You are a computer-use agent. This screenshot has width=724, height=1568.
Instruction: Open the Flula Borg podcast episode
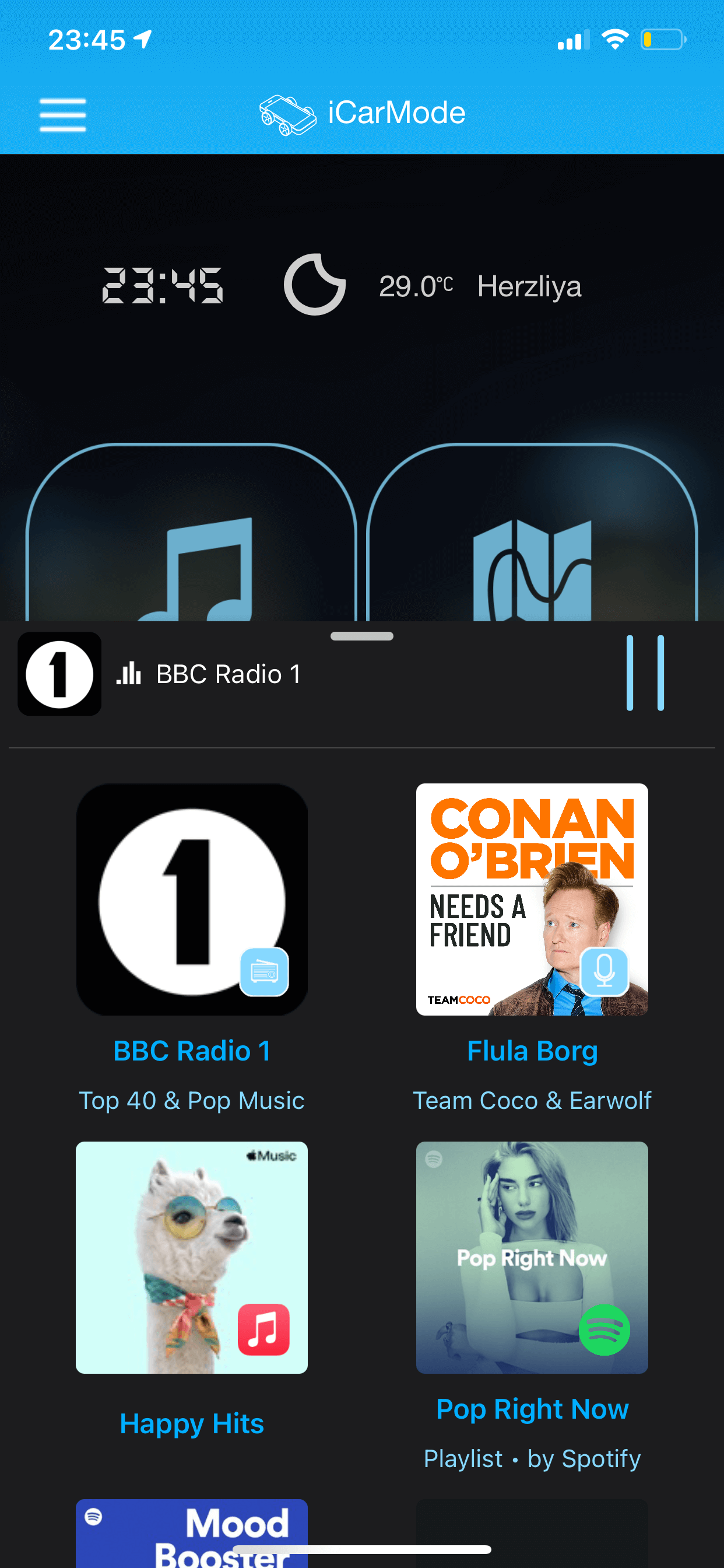pyautogui.click(x=532, y=899)
